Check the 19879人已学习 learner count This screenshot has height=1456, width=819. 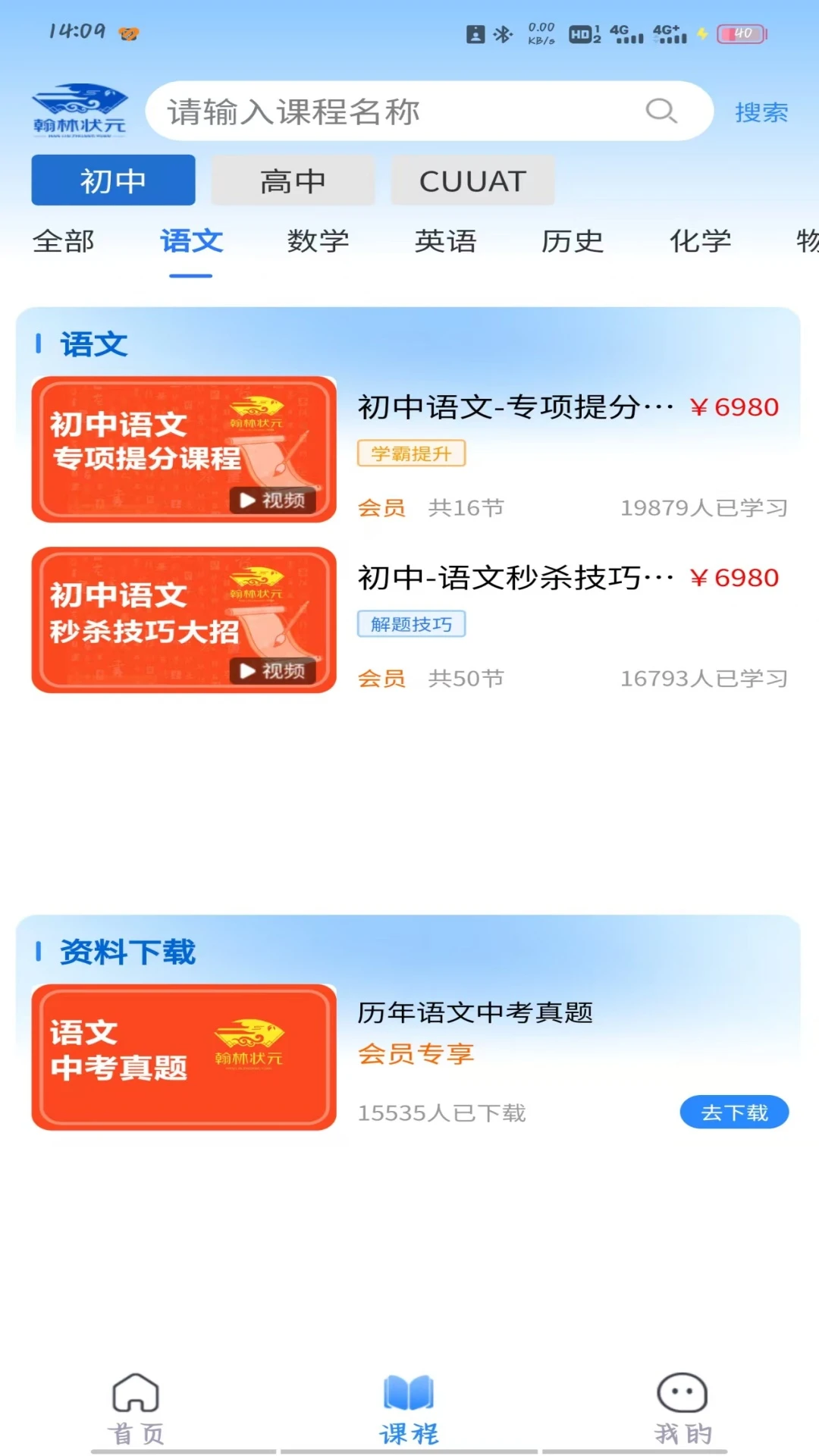point(702,508)
